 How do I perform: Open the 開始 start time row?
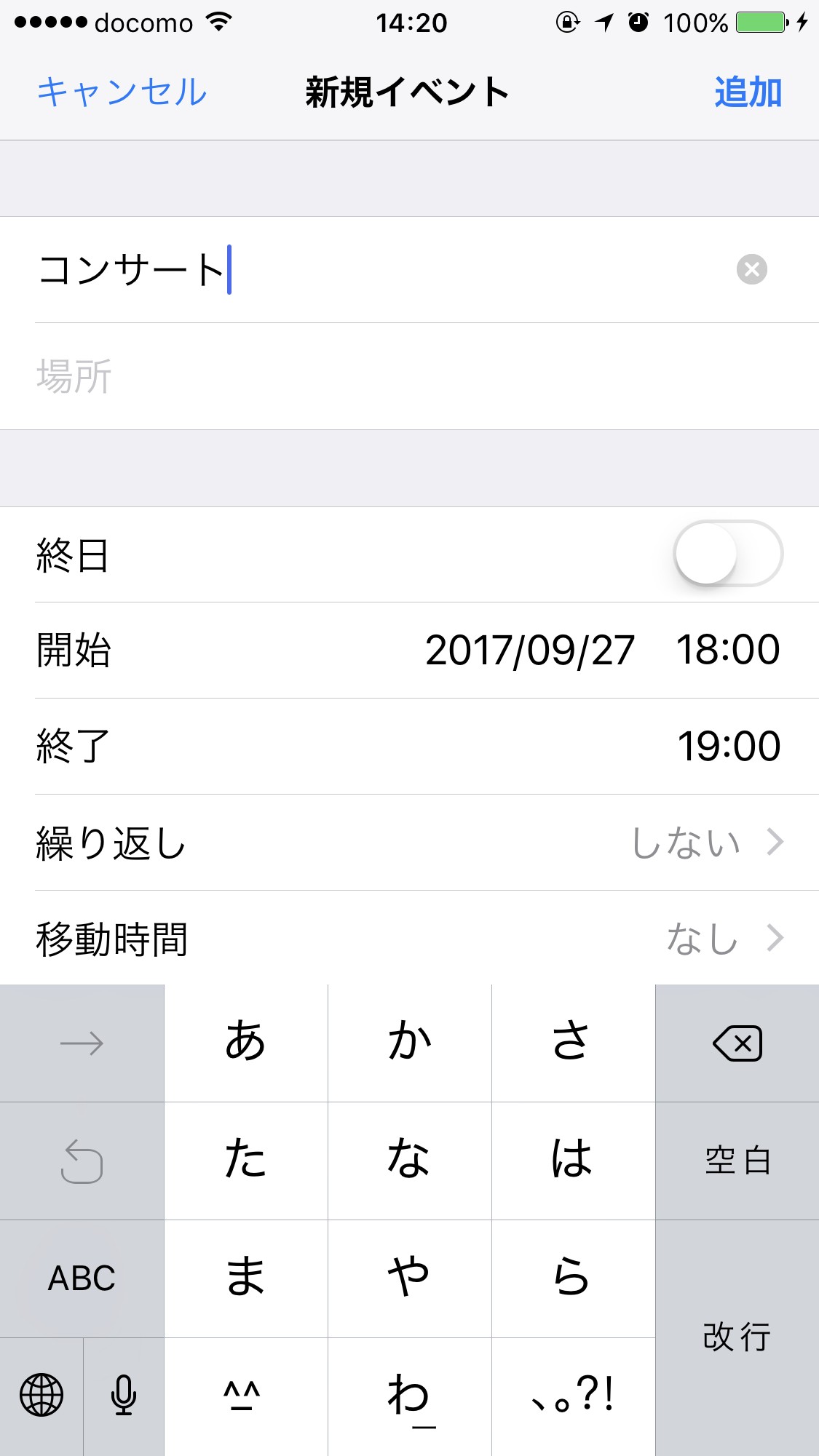coord(408,650)
